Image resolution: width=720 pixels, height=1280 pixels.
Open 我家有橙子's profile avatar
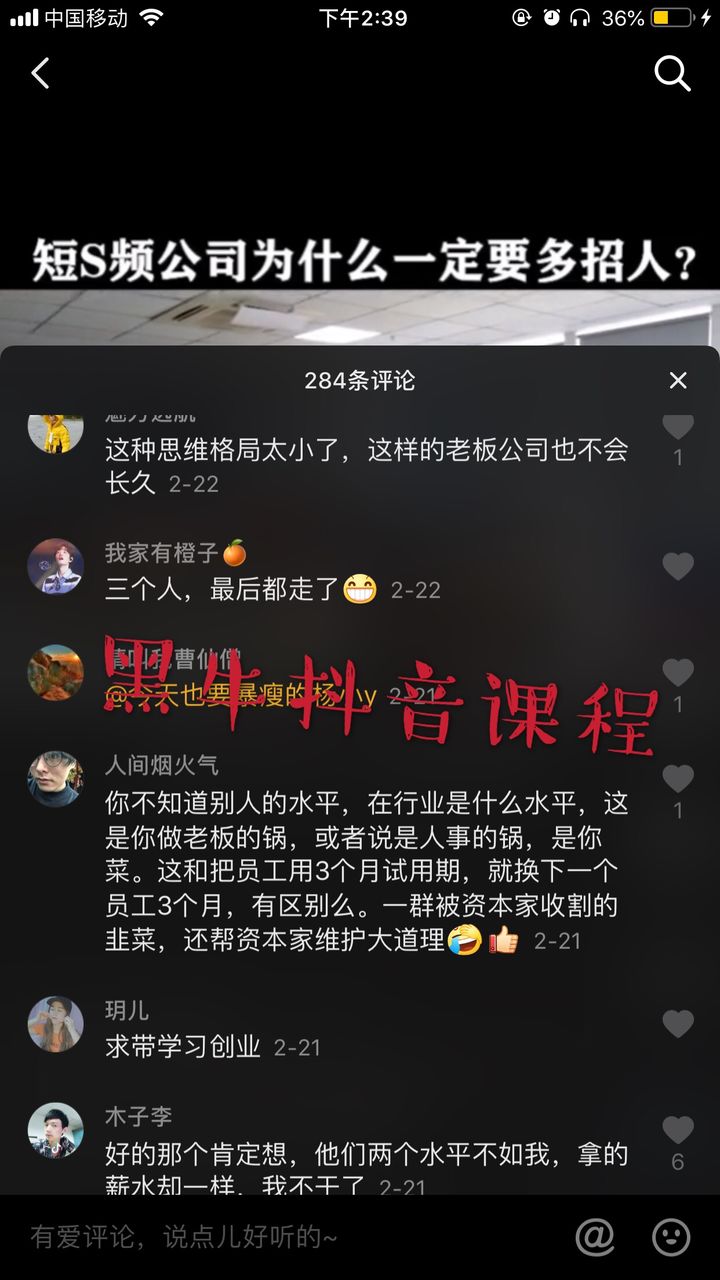click(x=56, y=567)
